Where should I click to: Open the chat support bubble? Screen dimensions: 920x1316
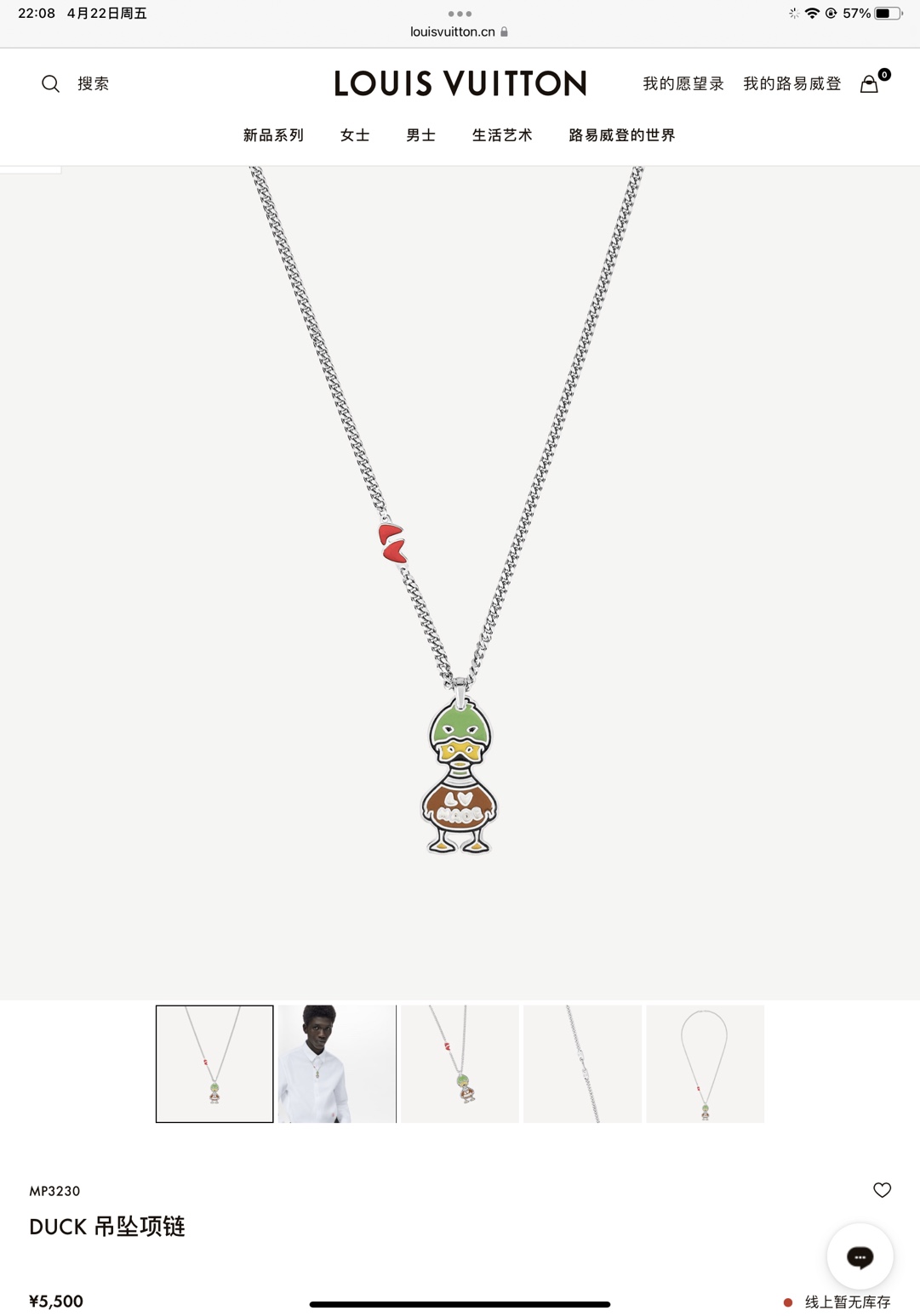860,1256
